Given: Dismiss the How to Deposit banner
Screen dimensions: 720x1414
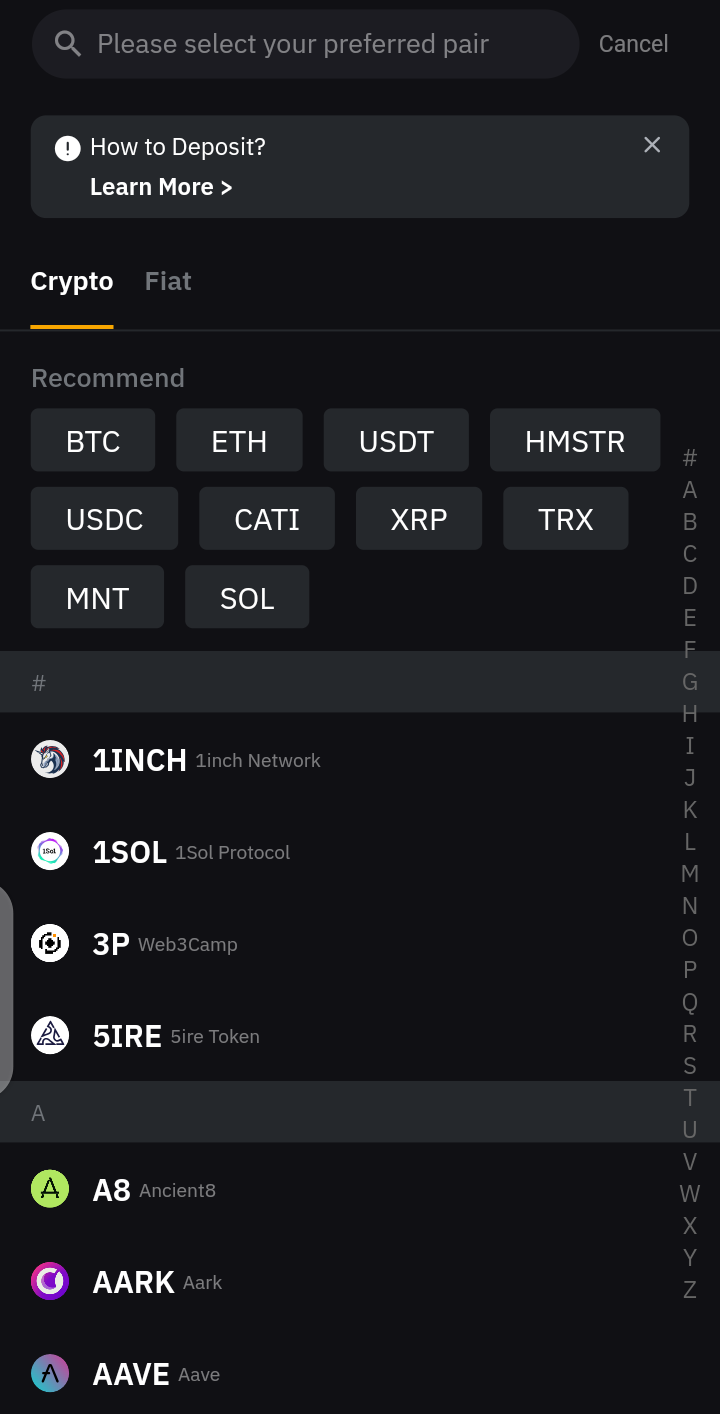Looking at the screenshot, I should pyautogui.click(x=652, y=145).
